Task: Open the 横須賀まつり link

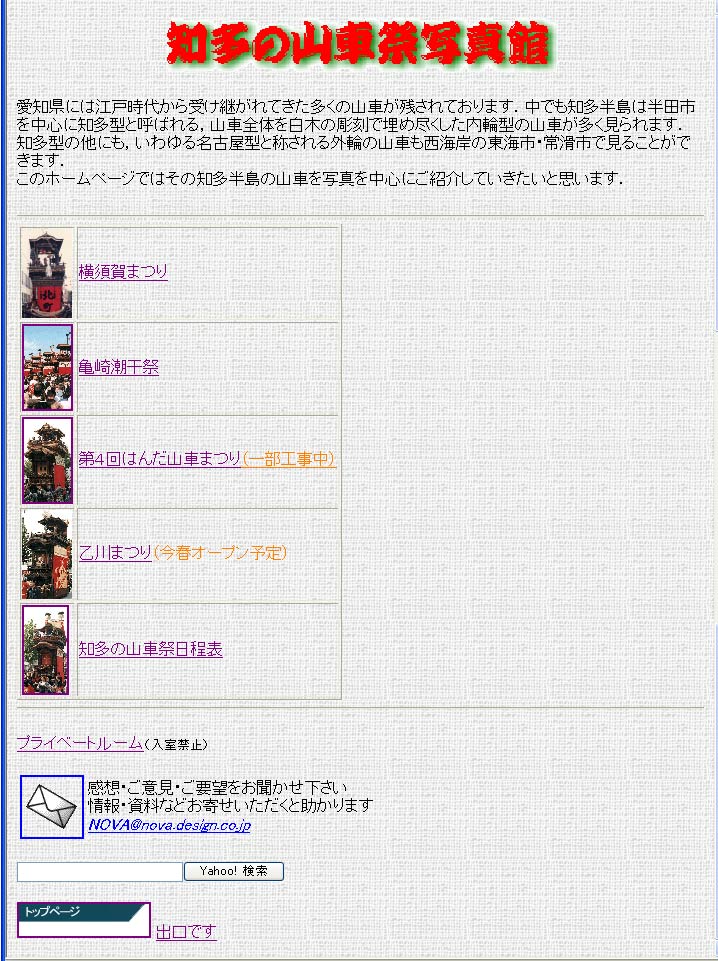Action: tap(122, 272)
